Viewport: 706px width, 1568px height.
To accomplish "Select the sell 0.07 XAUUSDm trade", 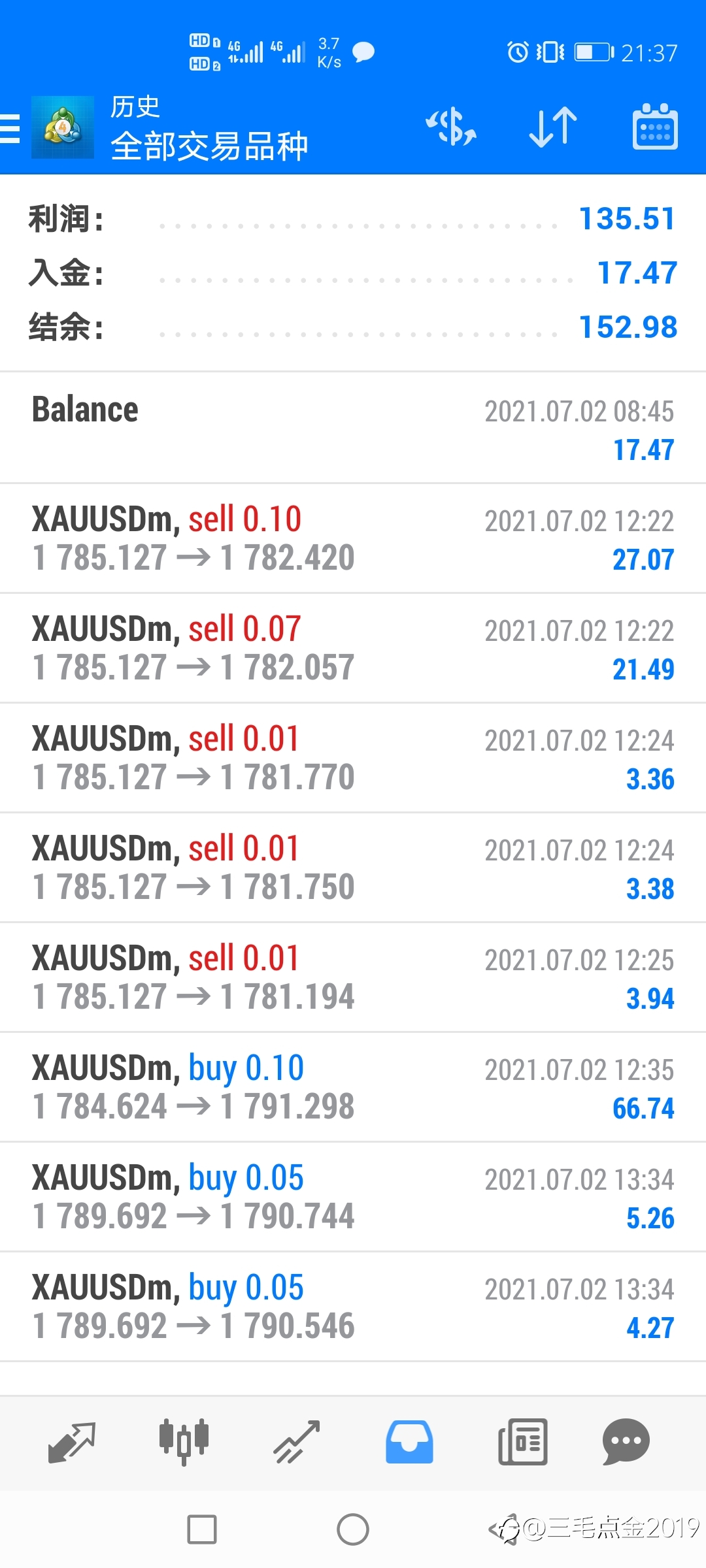I will (353, 649).
